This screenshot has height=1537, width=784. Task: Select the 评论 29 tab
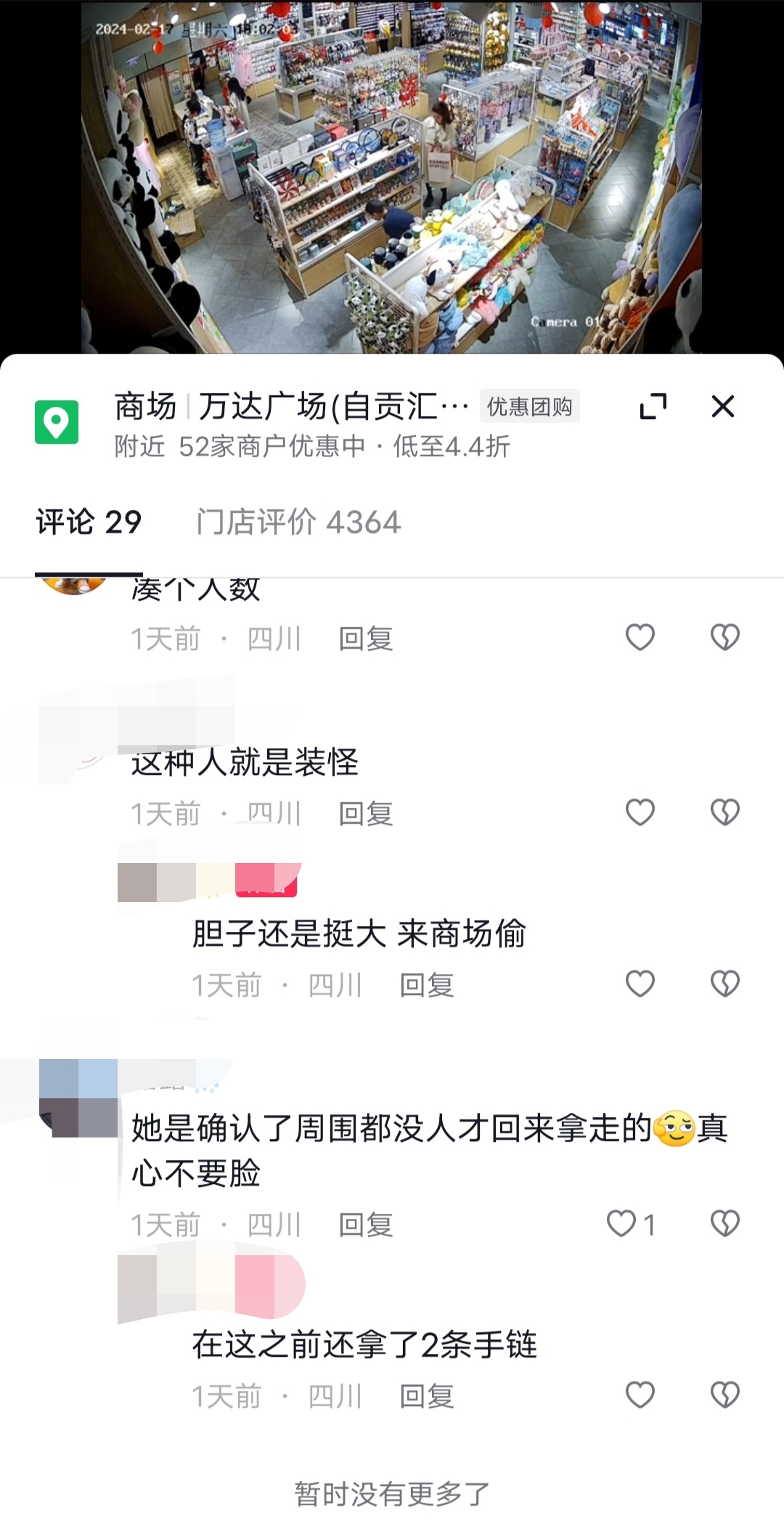pos(89,522)
